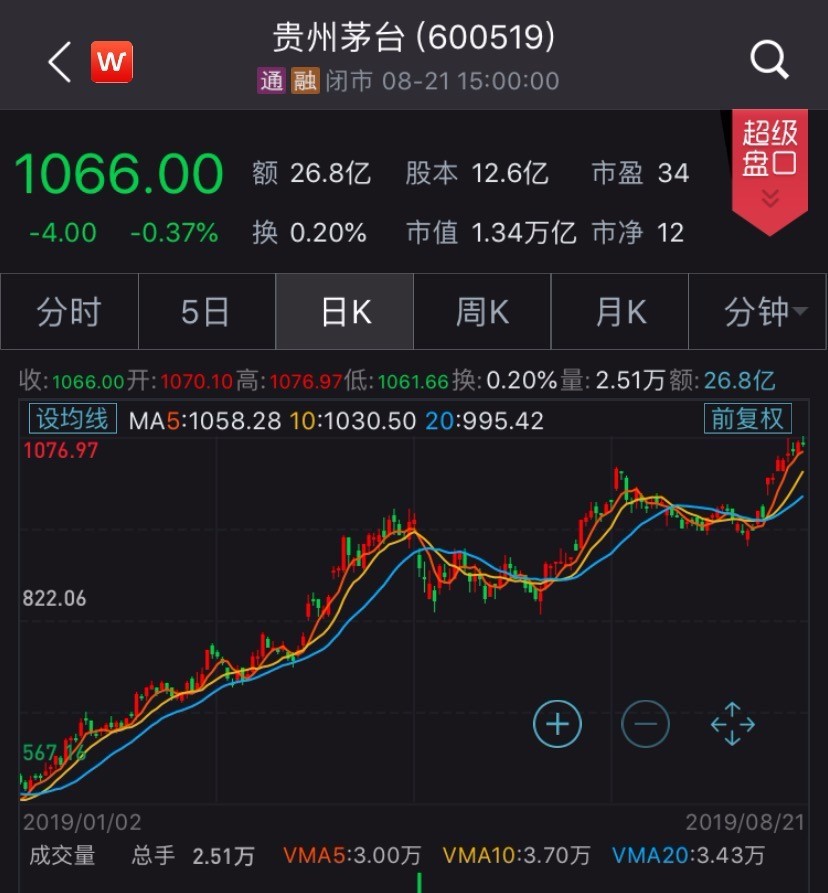Select the 日K chart tab

coord(345,312)
